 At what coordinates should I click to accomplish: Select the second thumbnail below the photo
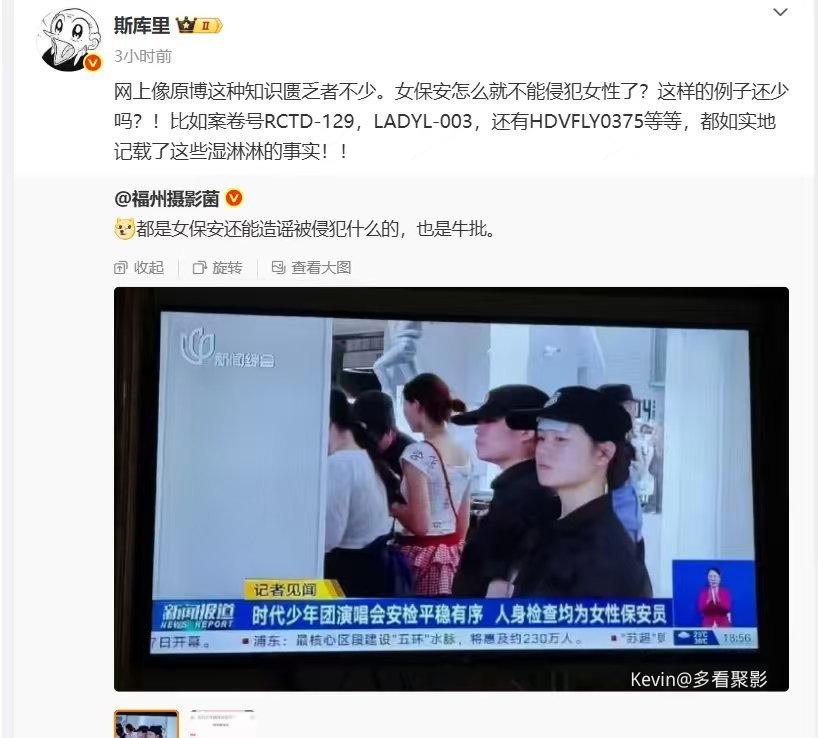coord(222,724)
